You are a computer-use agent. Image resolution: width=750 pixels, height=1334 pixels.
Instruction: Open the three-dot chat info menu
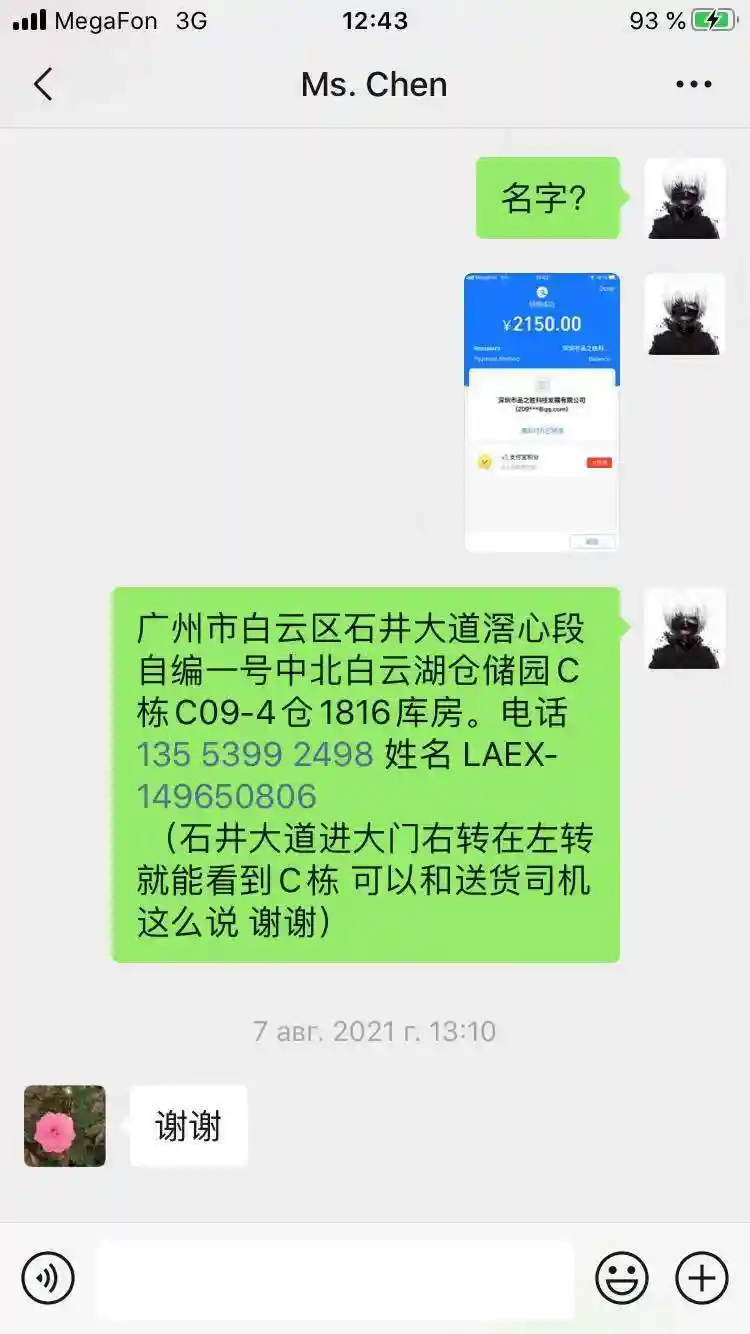point(694,85)
